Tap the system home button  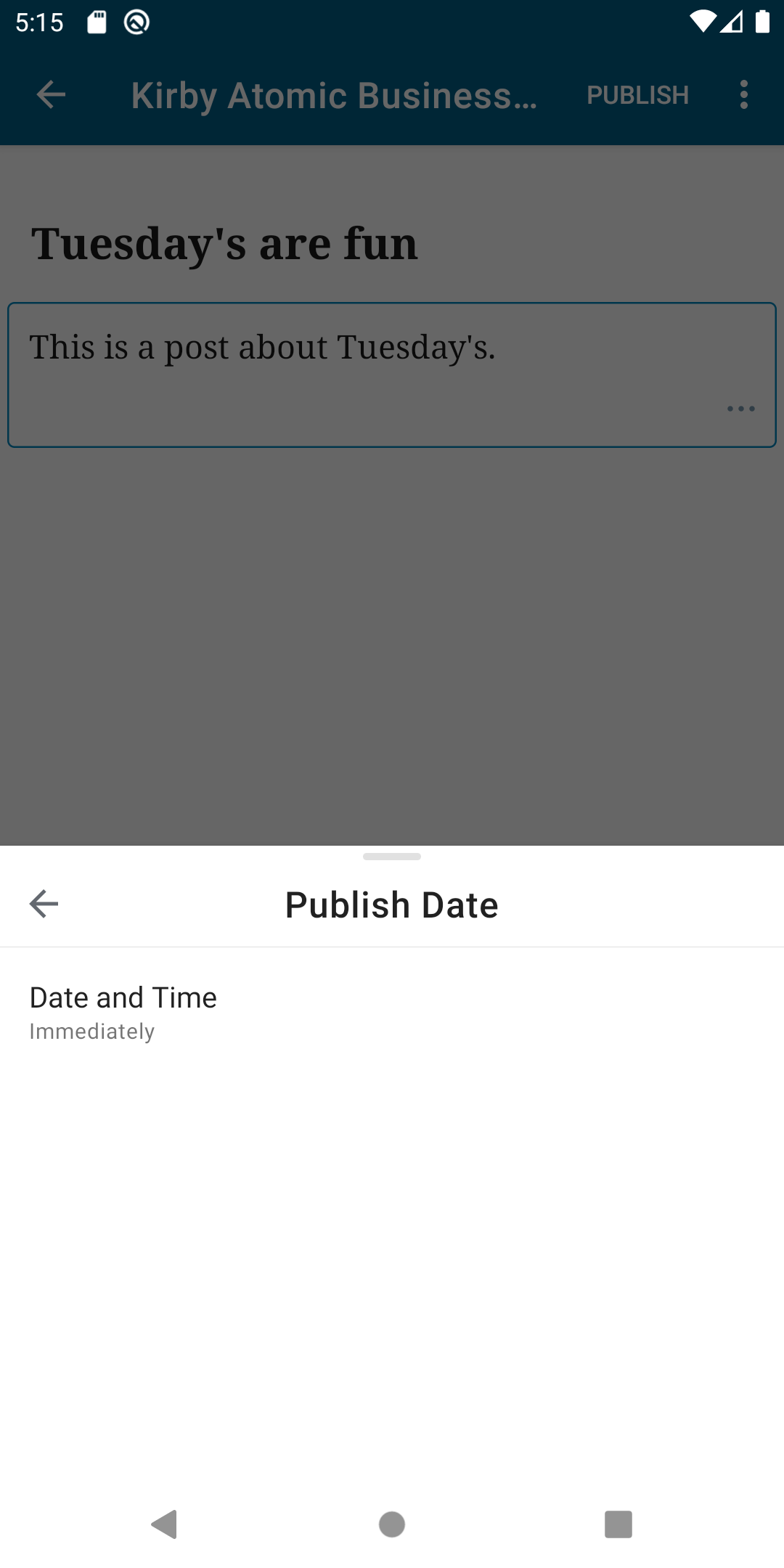(392, 1524)
